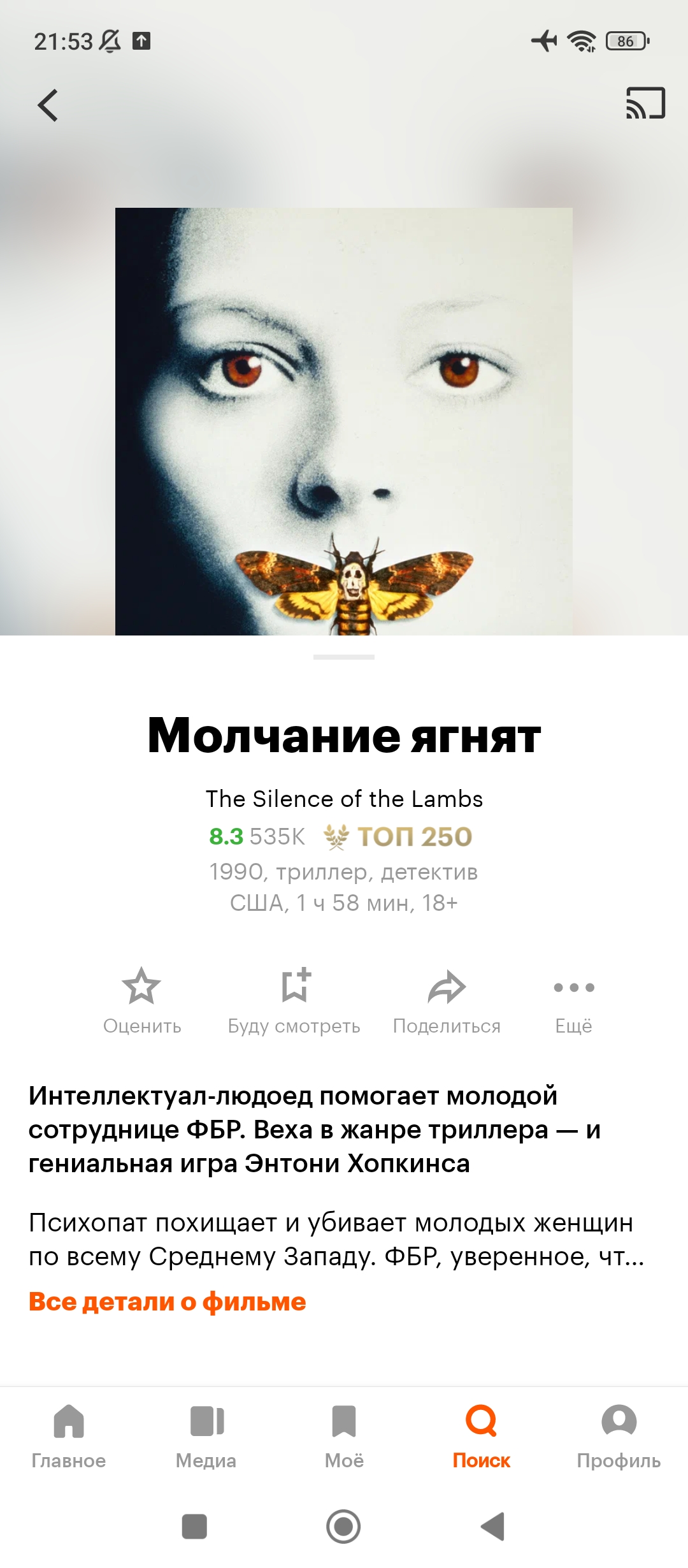Select the Поиск tab
This screenshot has width=688, height=1568.
click(481, 1435)
